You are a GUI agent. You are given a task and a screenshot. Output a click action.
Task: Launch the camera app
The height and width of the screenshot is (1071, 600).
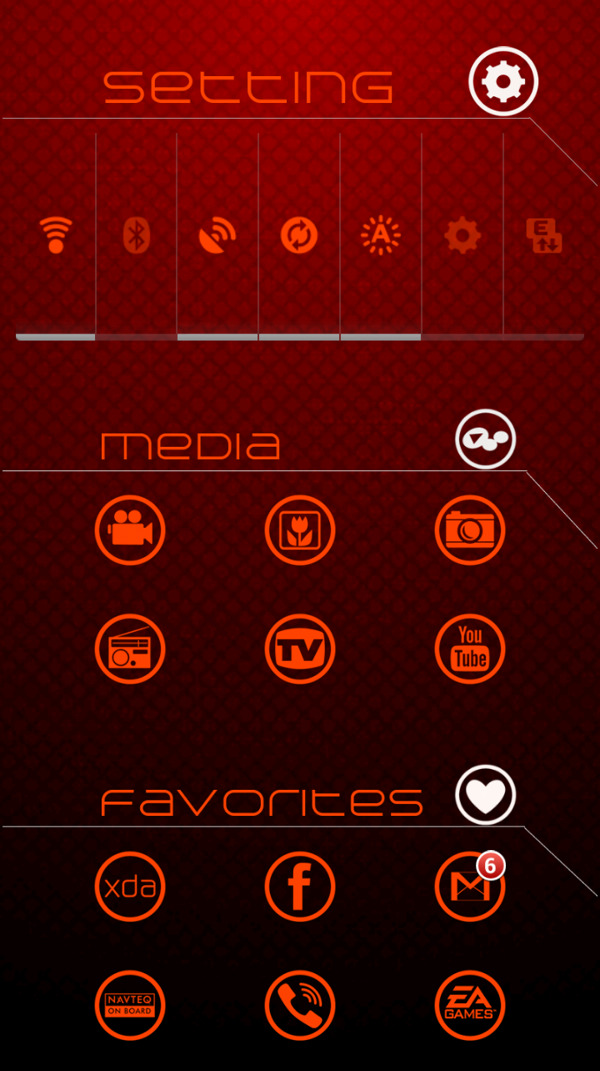click(470, 529)
